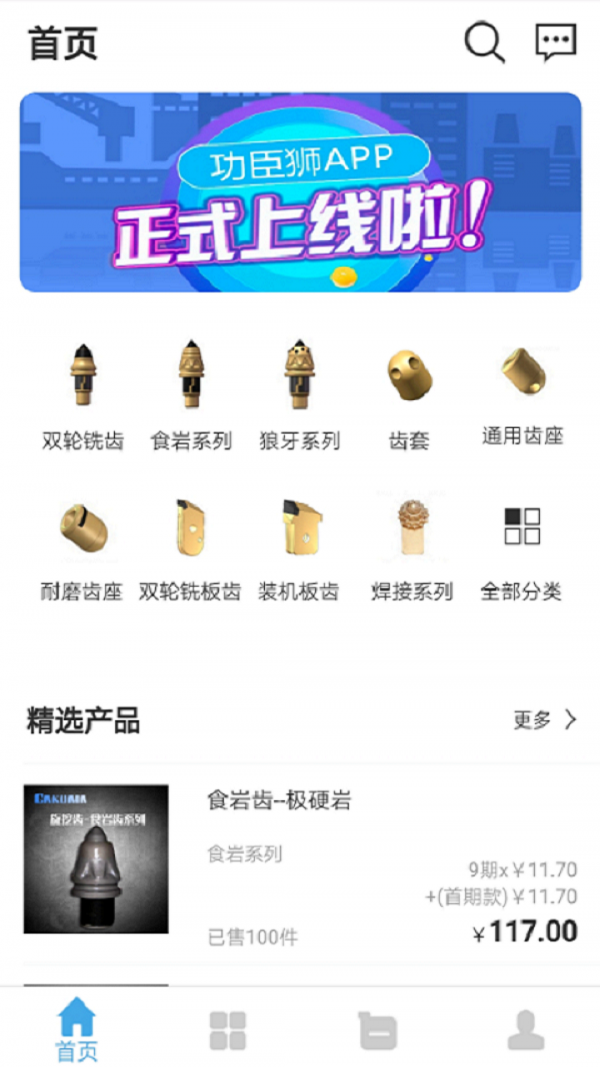Open the 装机板齿 category
Screen dimensions: 600x1067
[x=299, y=548]
